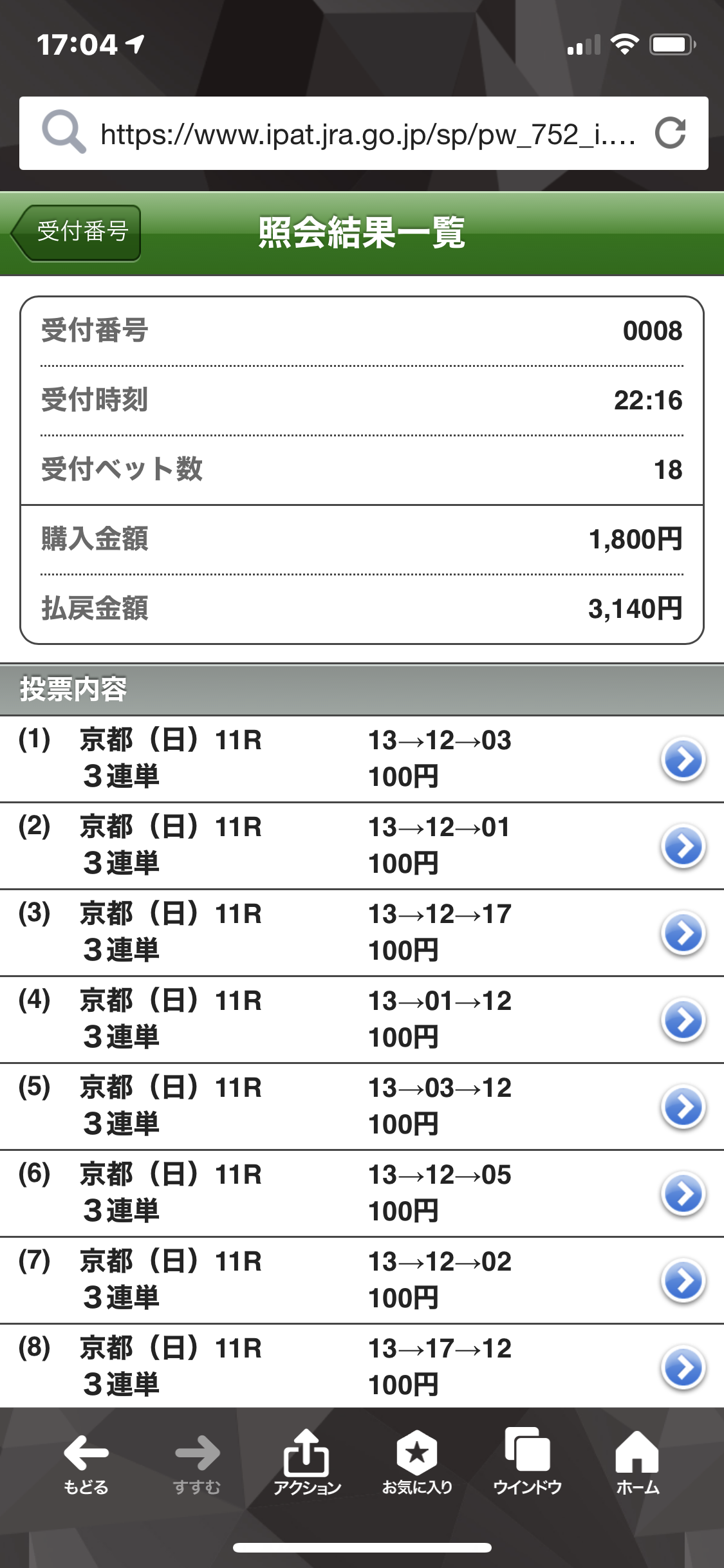Tap the URL address bar
724x1568 pixels.
(x=367, y=134)
